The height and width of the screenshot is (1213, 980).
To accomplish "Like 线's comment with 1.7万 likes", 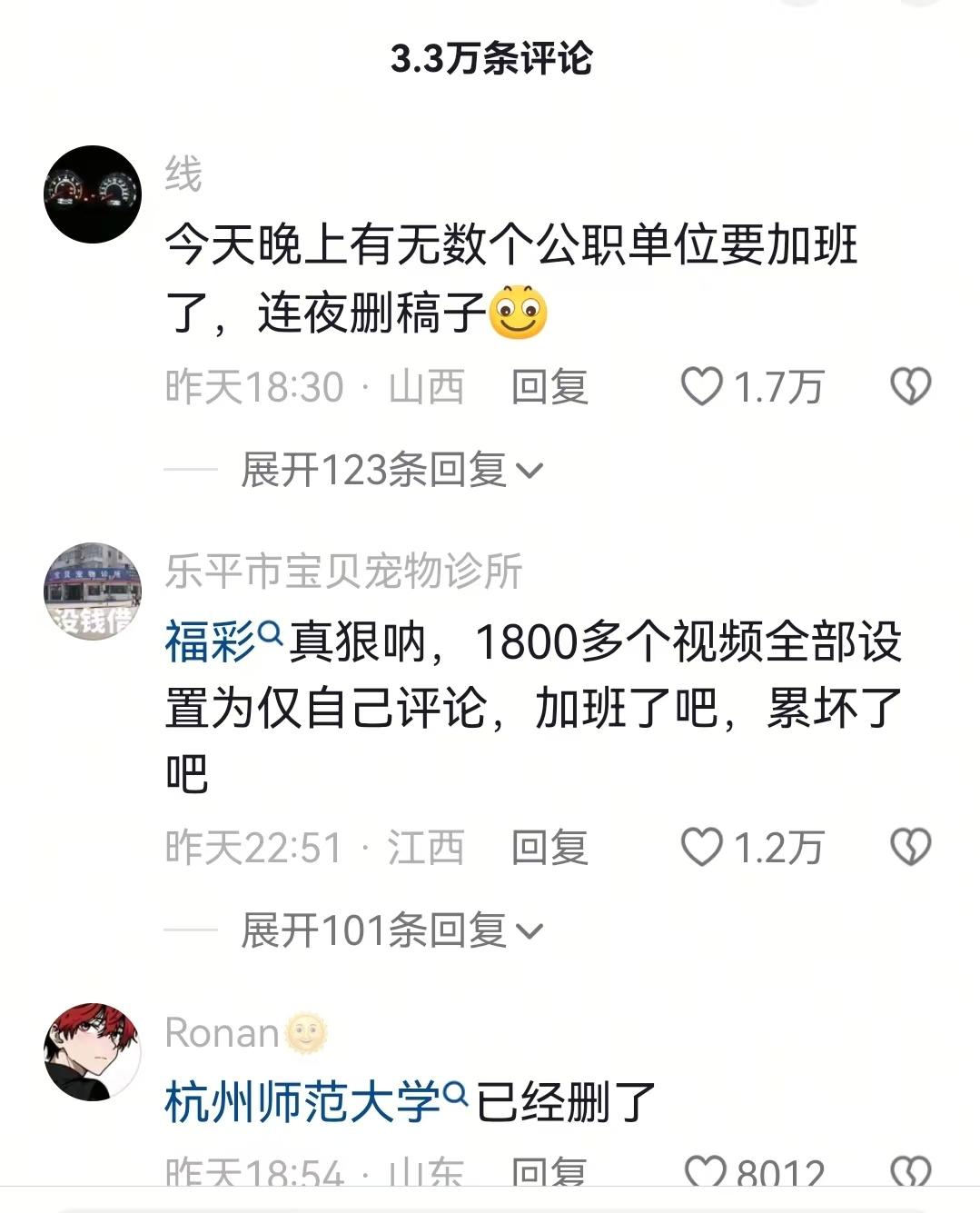I will pyautogui.click(x=702, y=387).
